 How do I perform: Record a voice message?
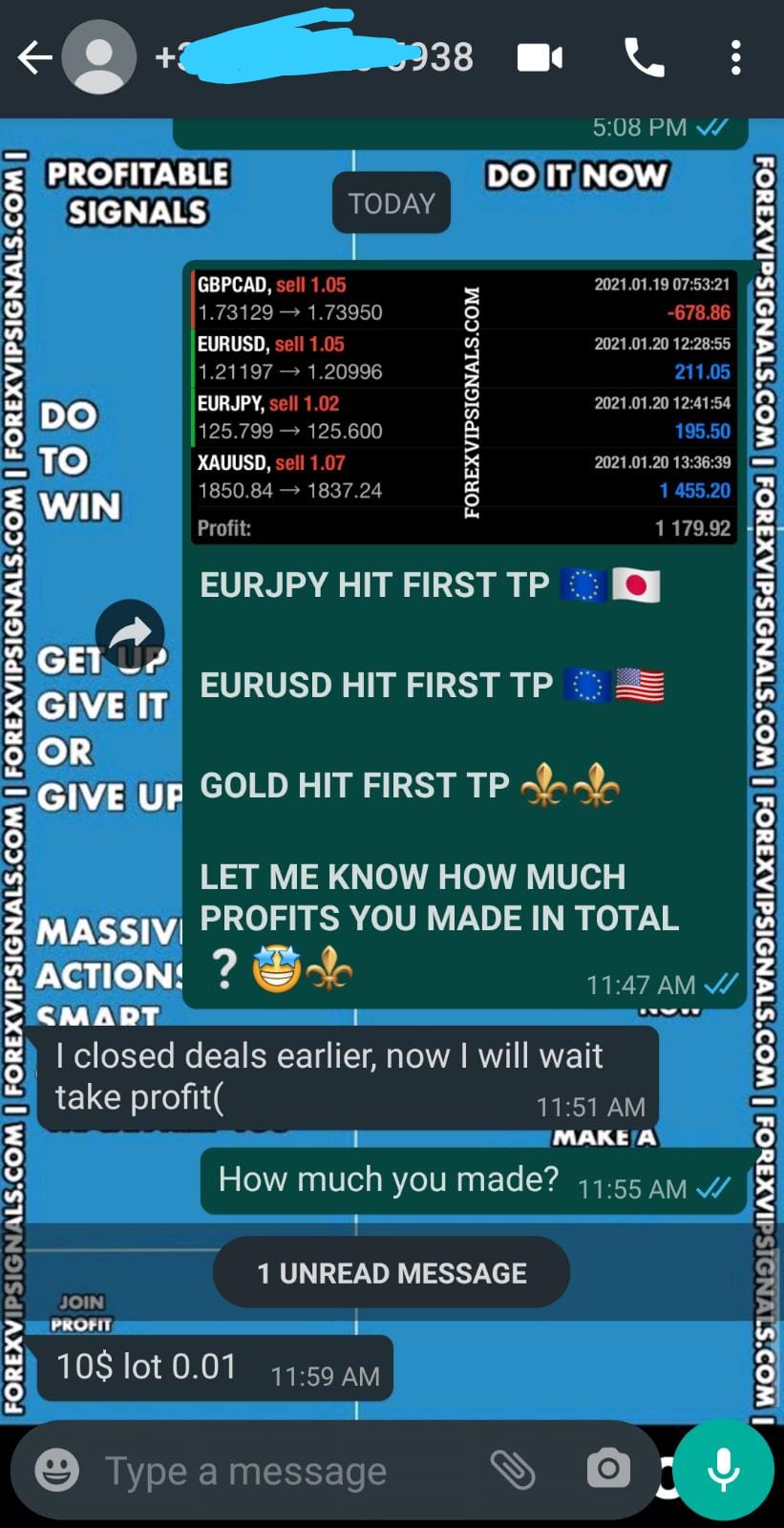tap(724, 1471)
